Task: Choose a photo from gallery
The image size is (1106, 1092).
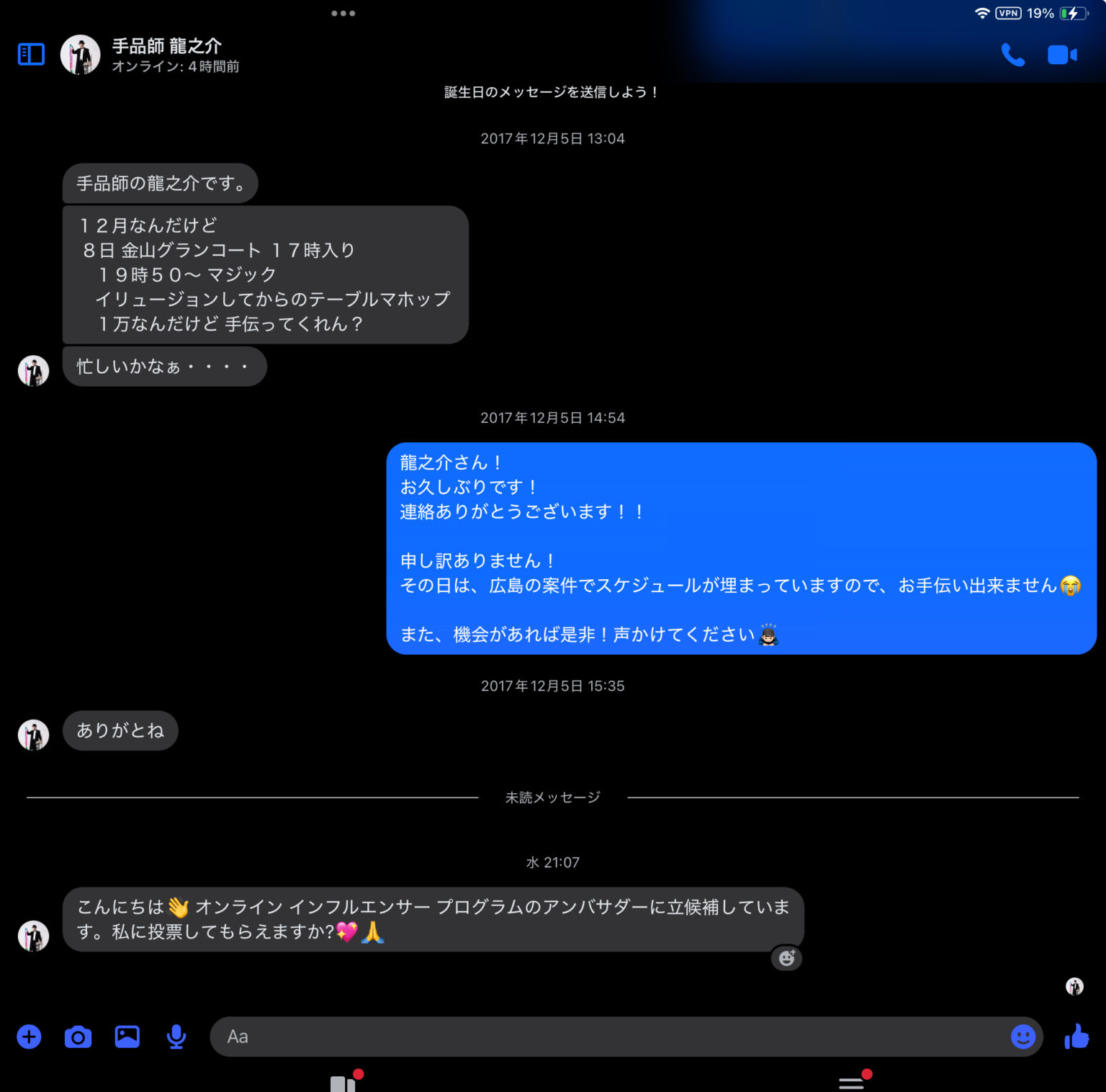Action: (x=127, y=1037)
